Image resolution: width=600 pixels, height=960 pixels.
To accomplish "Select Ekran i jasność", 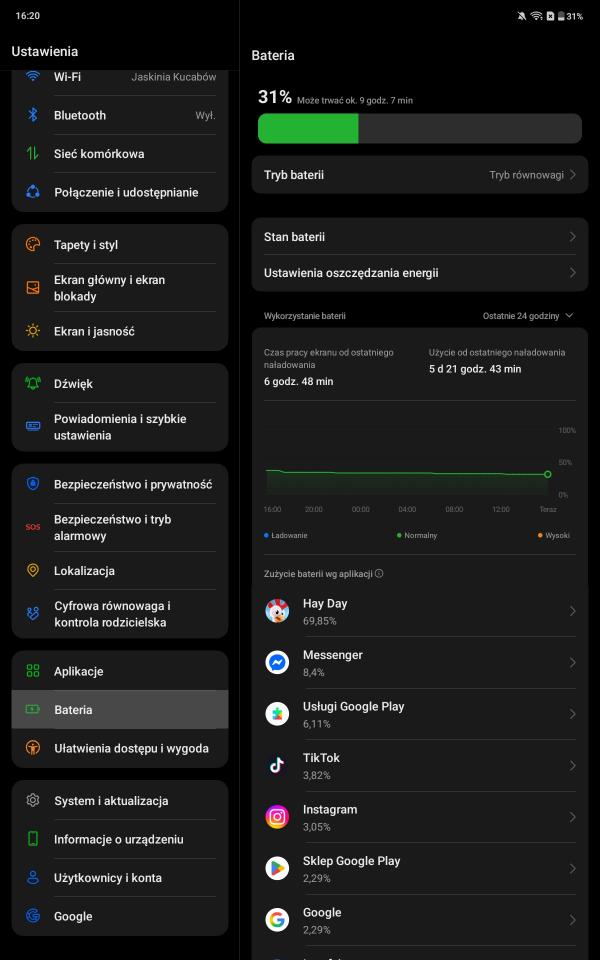I will click(120, 331).
